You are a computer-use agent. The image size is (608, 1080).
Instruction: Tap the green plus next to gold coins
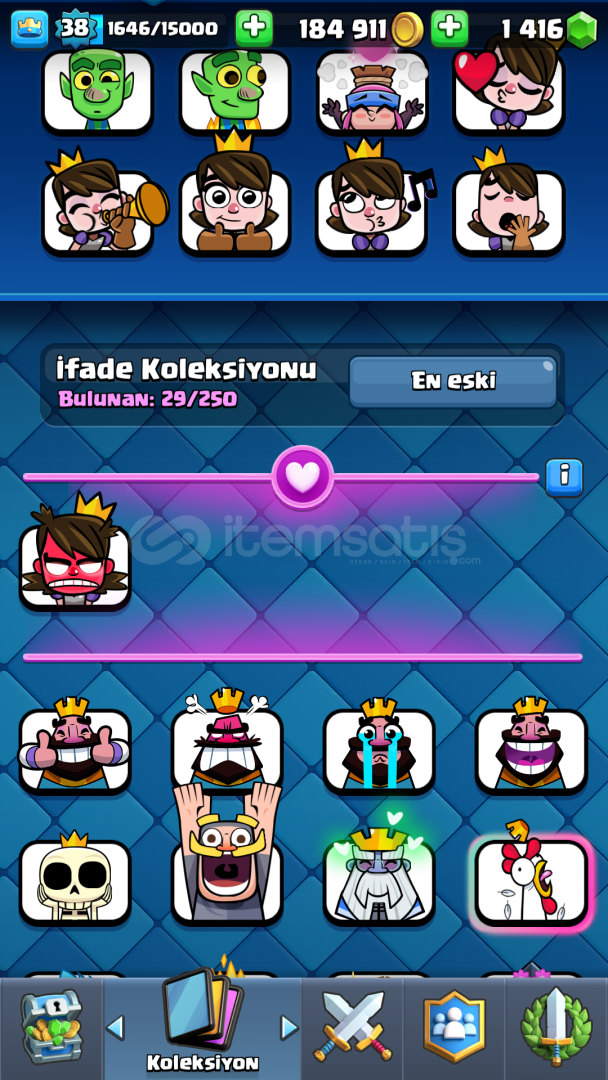click(254, 28)
